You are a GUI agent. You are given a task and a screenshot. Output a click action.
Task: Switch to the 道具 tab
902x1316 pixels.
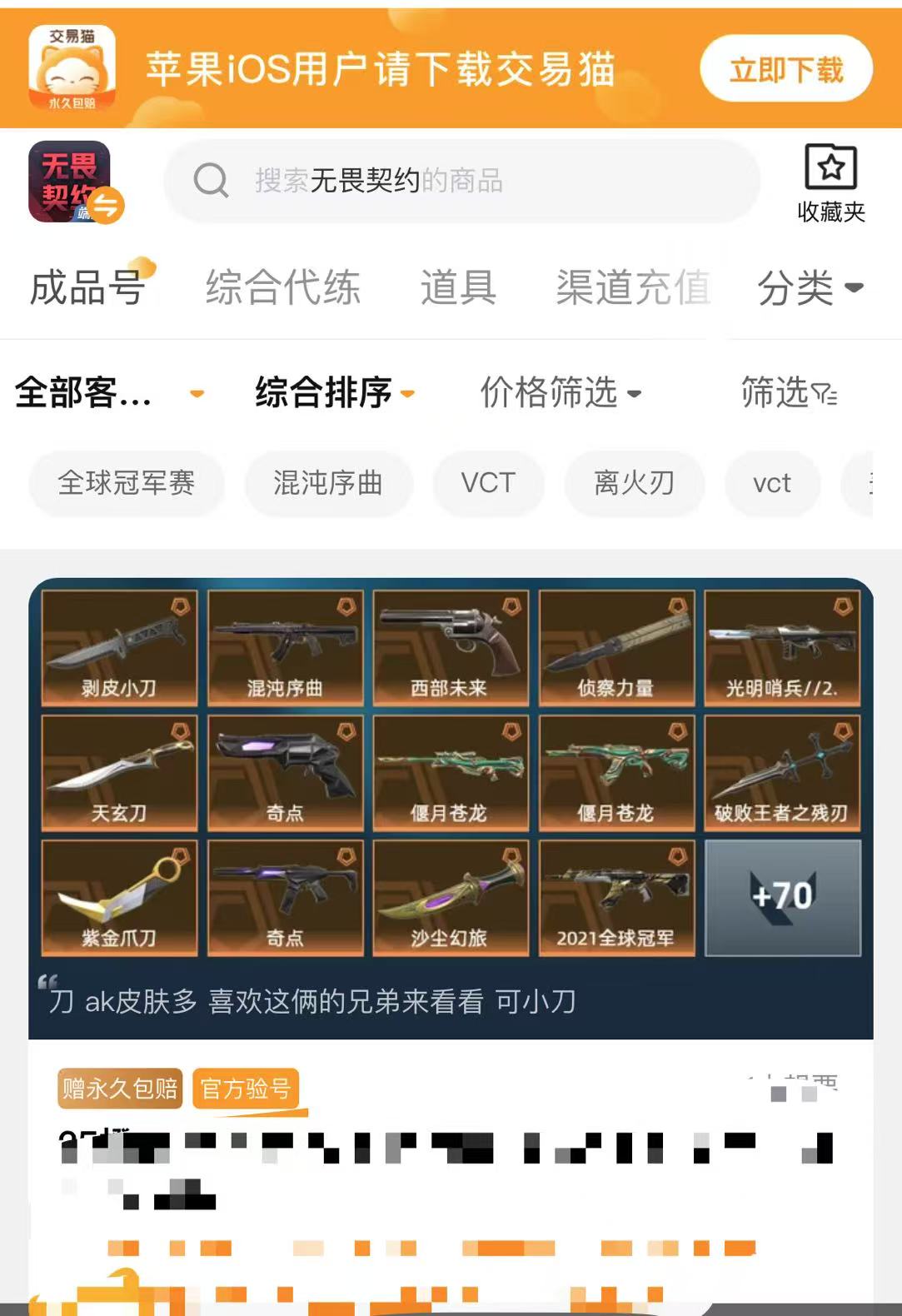coord(458,288)
